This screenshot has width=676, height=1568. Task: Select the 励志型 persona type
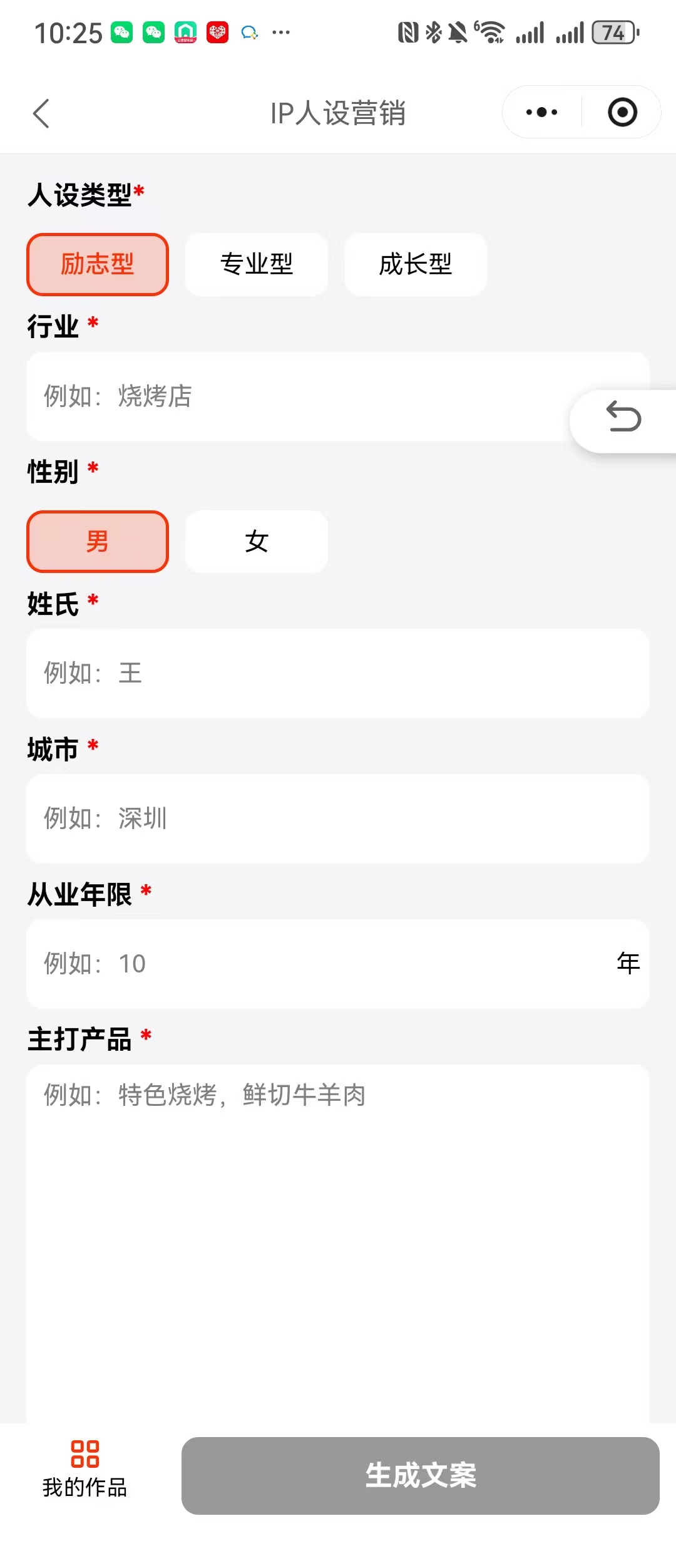(98, 264)
